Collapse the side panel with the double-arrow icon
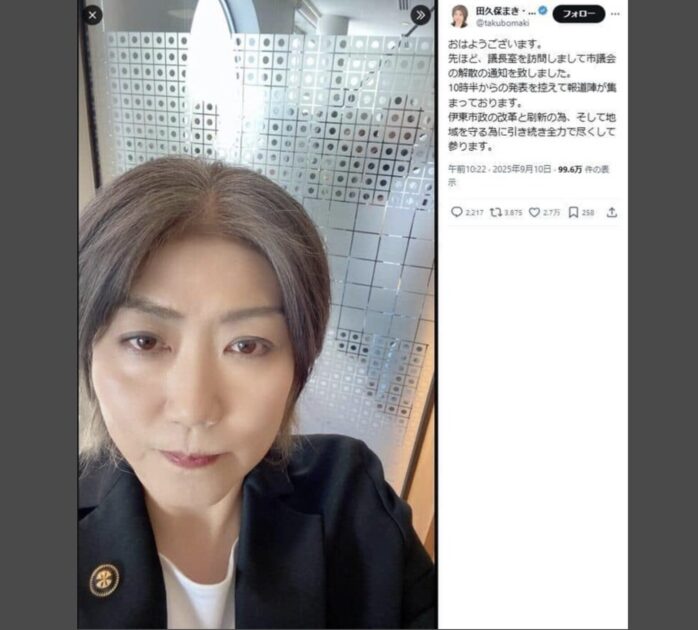Screen dimensions: 698x630 tap(421, 15)
